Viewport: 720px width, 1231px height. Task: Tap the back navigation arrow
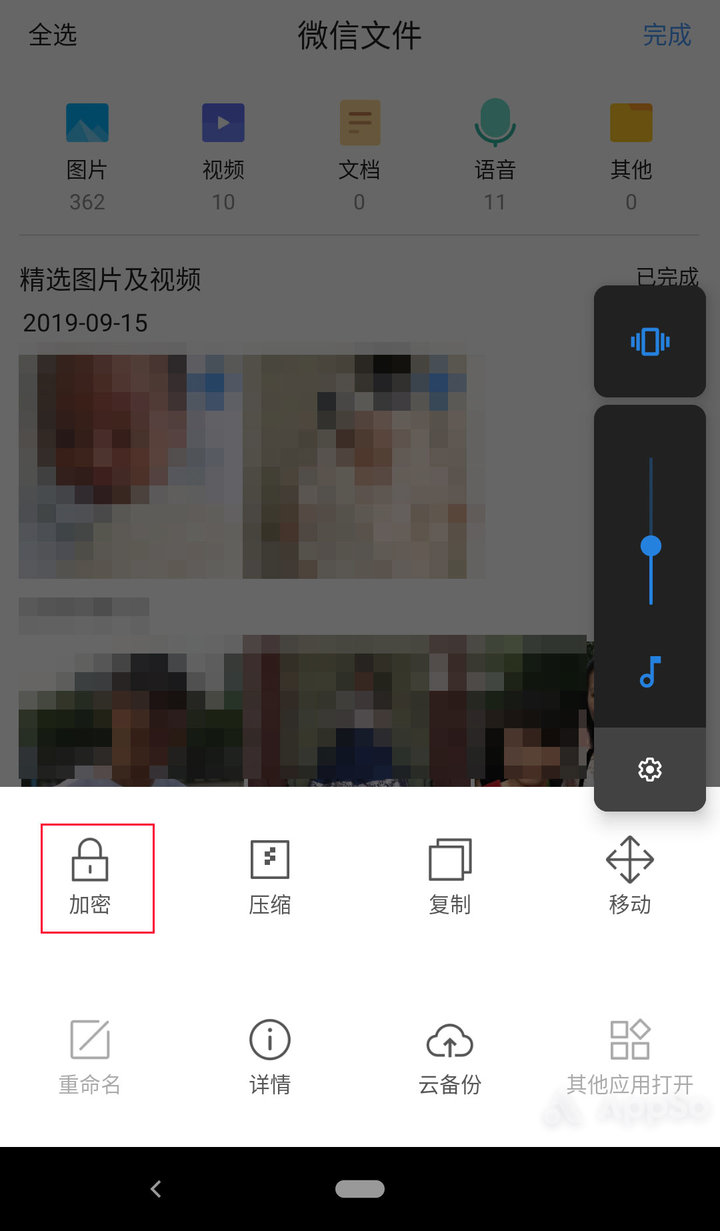tap(156, 1189)
